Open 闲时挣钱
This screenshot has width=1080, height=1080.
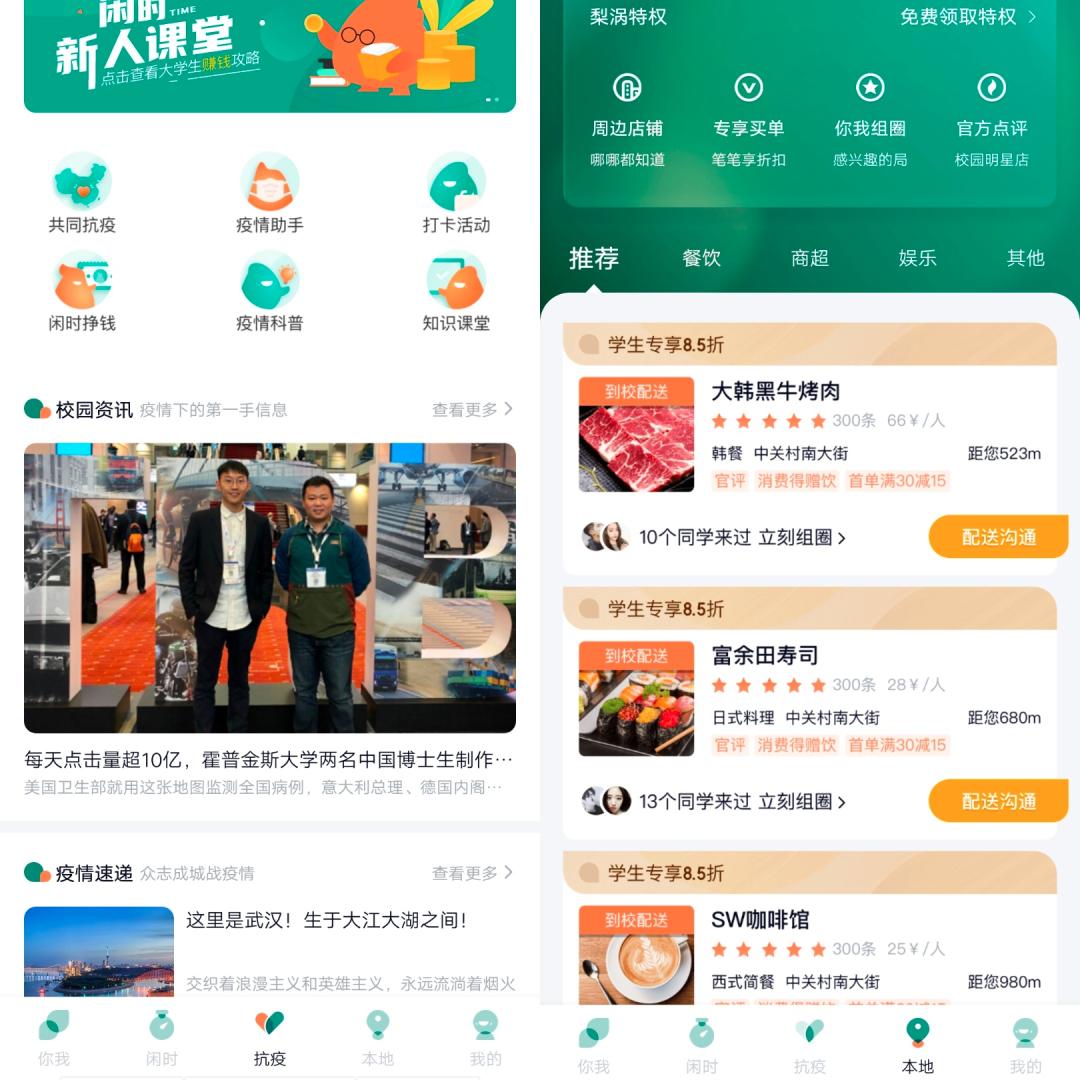tap(82, 292)
